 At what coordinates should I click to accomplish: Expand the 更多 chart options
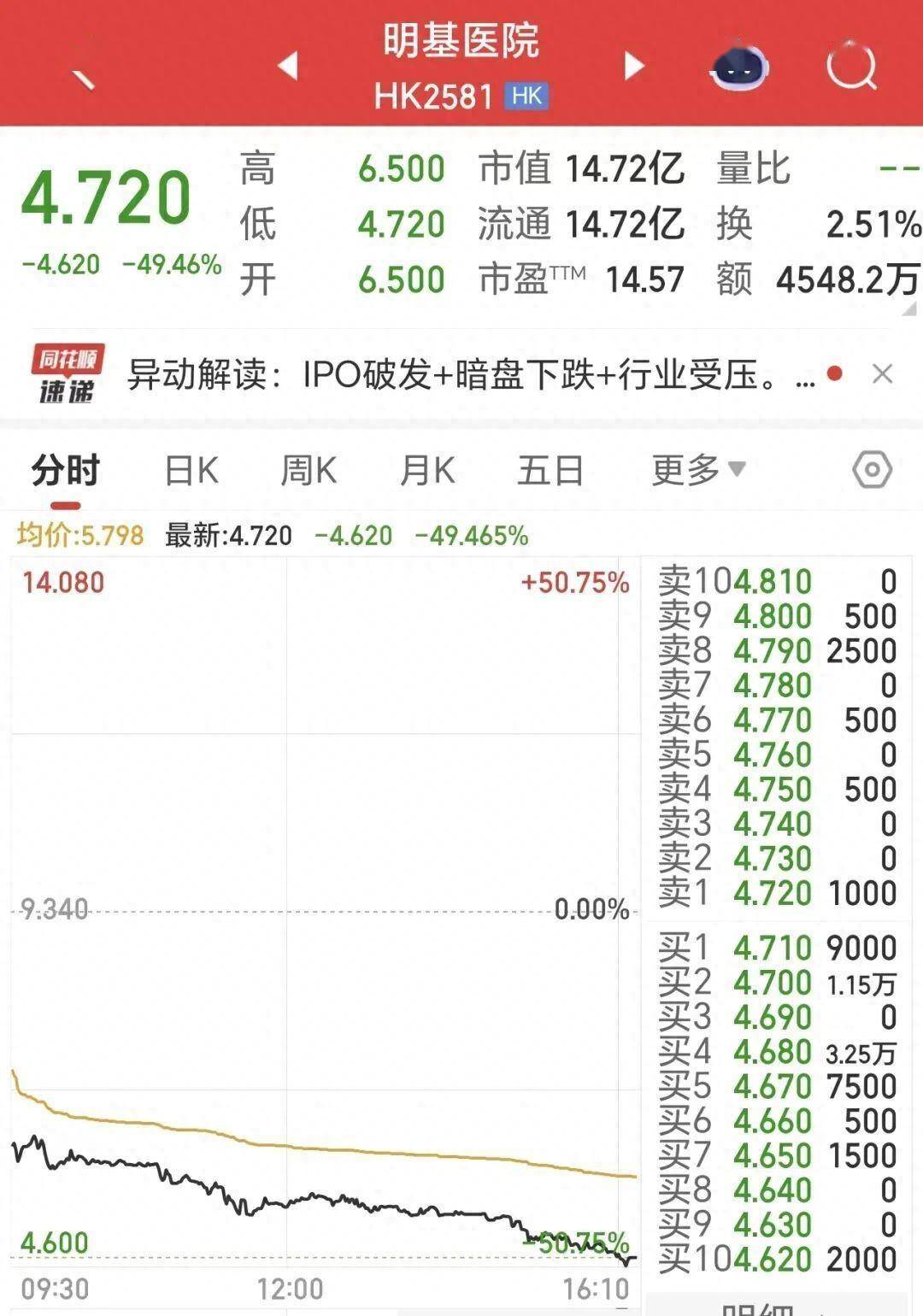coord(698,470)
